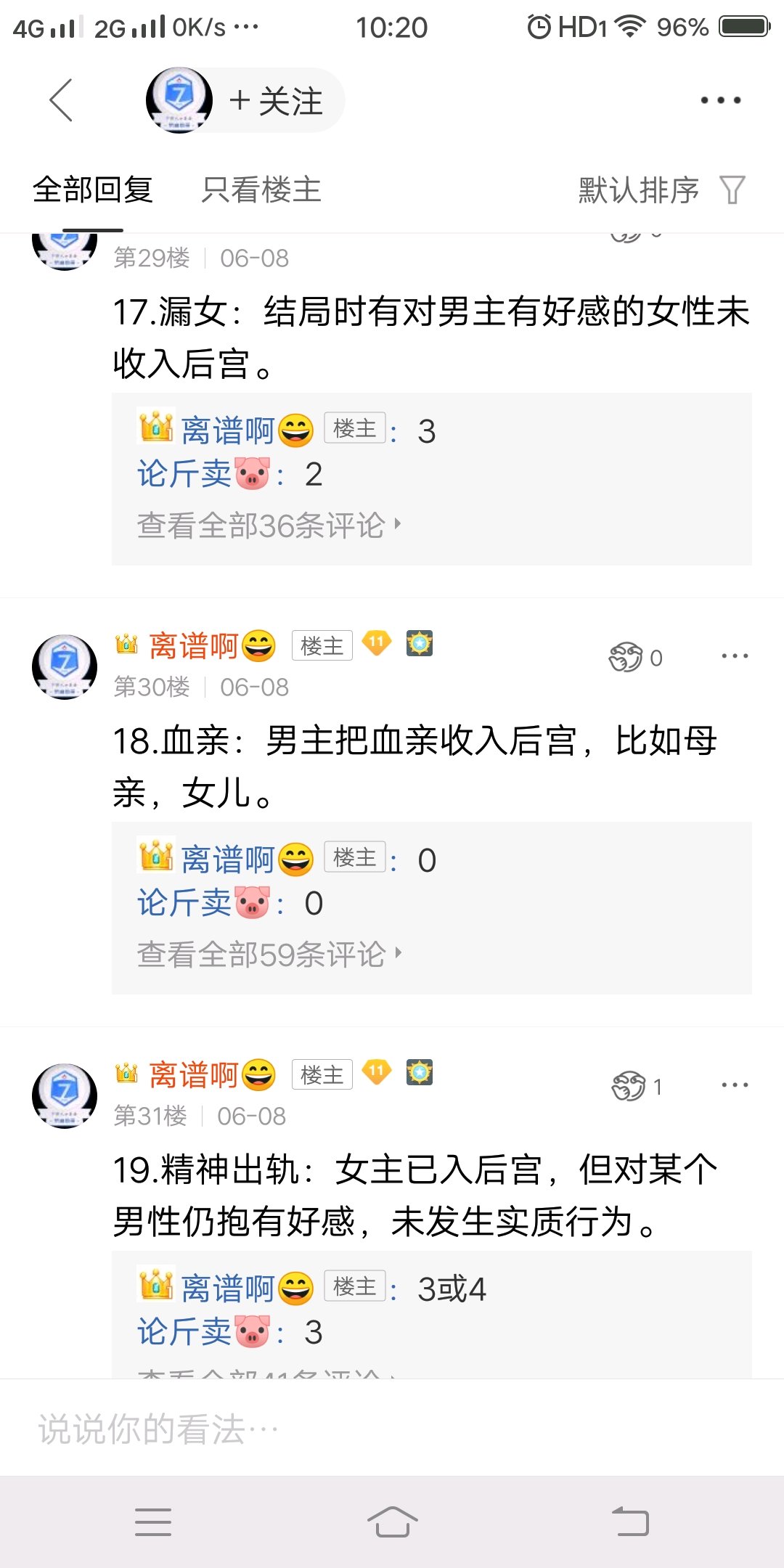Like the floor 31 post about 精神出轨
Image resolution: width=784 pixels, height=1568 pixels.
point(637,1087)
